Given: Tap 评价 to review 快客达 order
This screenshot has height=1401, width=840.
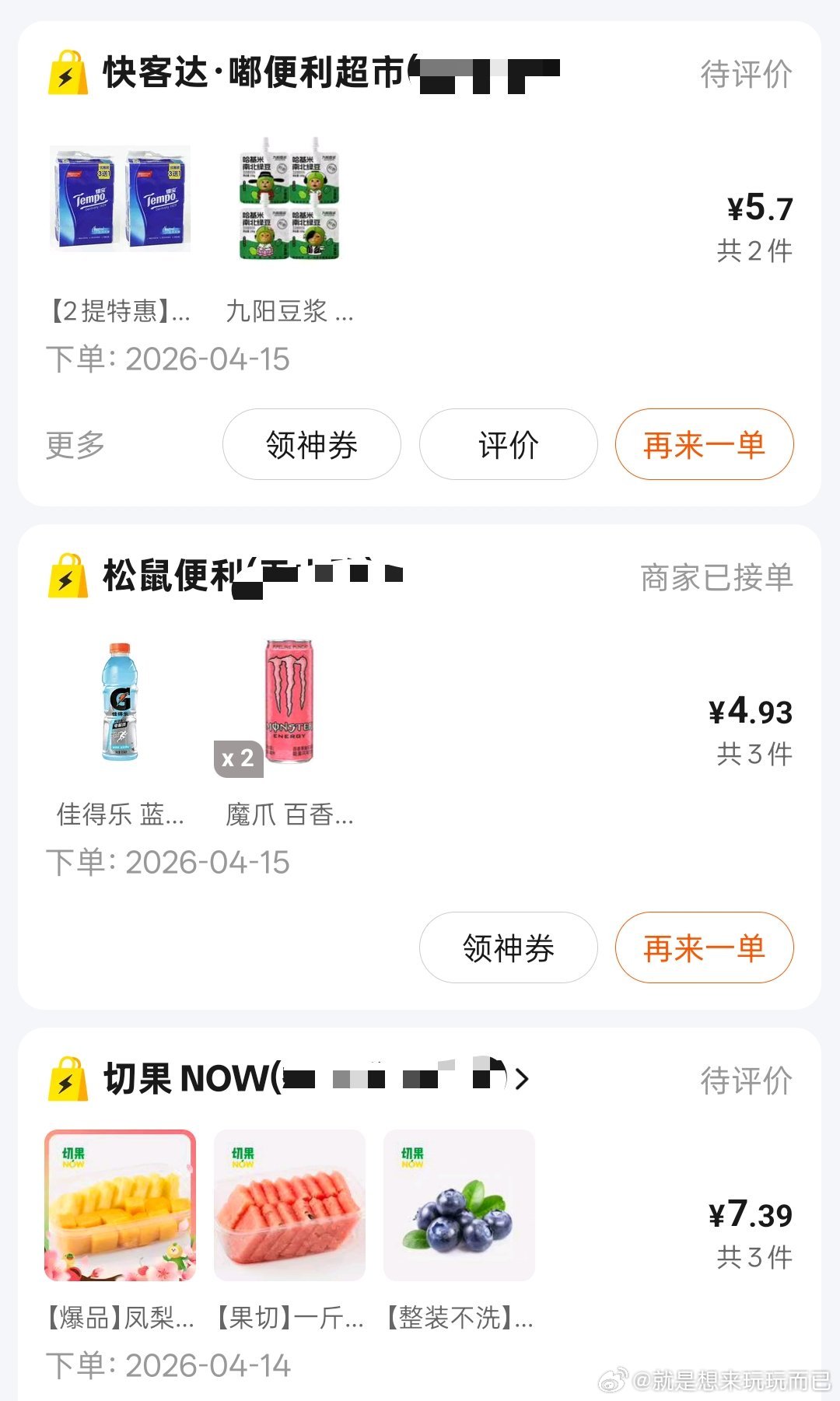Looking at the screenshot, I should (x=508, y=445).
